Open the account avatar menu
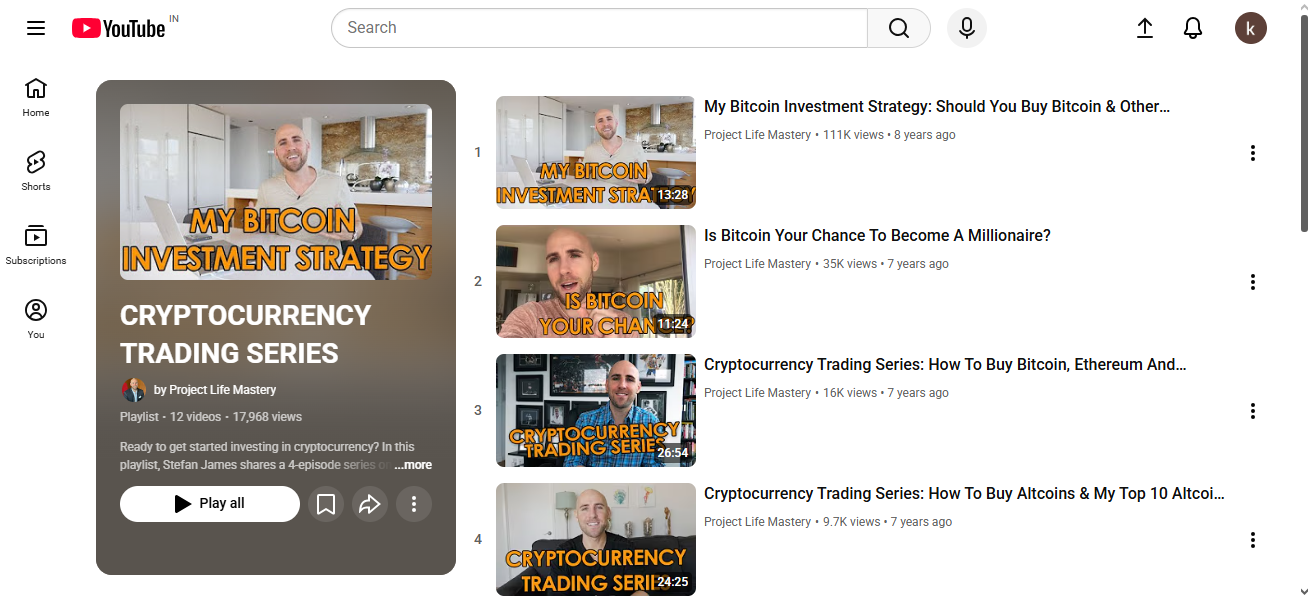This screenshot has width=1312, height=599. click(1250, 28)
